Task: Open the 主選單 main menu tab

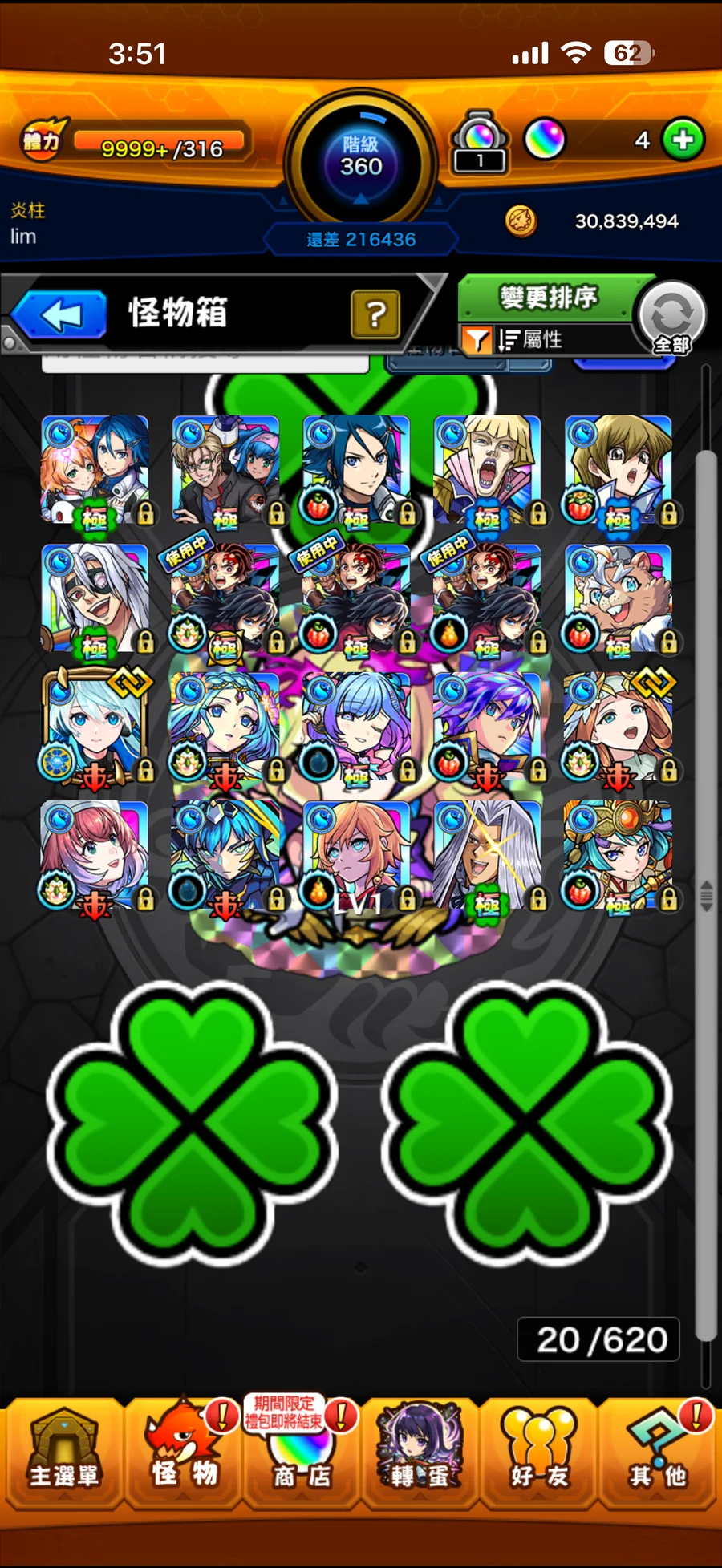Action: tap(63, 1453)
